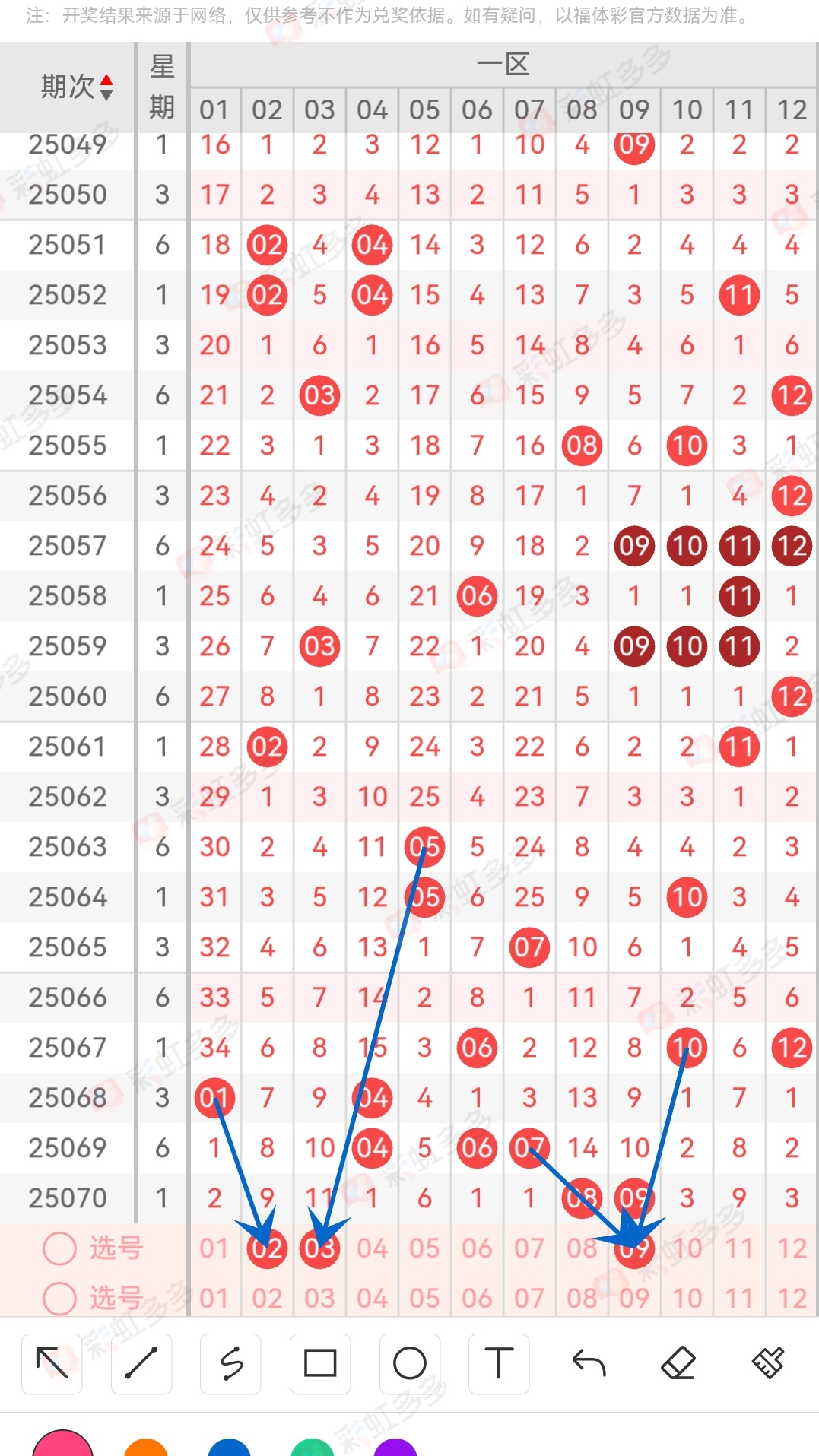Switch to the eraser tool
Viewport: 819px width, 1456px height.
tap(678, 1363)
